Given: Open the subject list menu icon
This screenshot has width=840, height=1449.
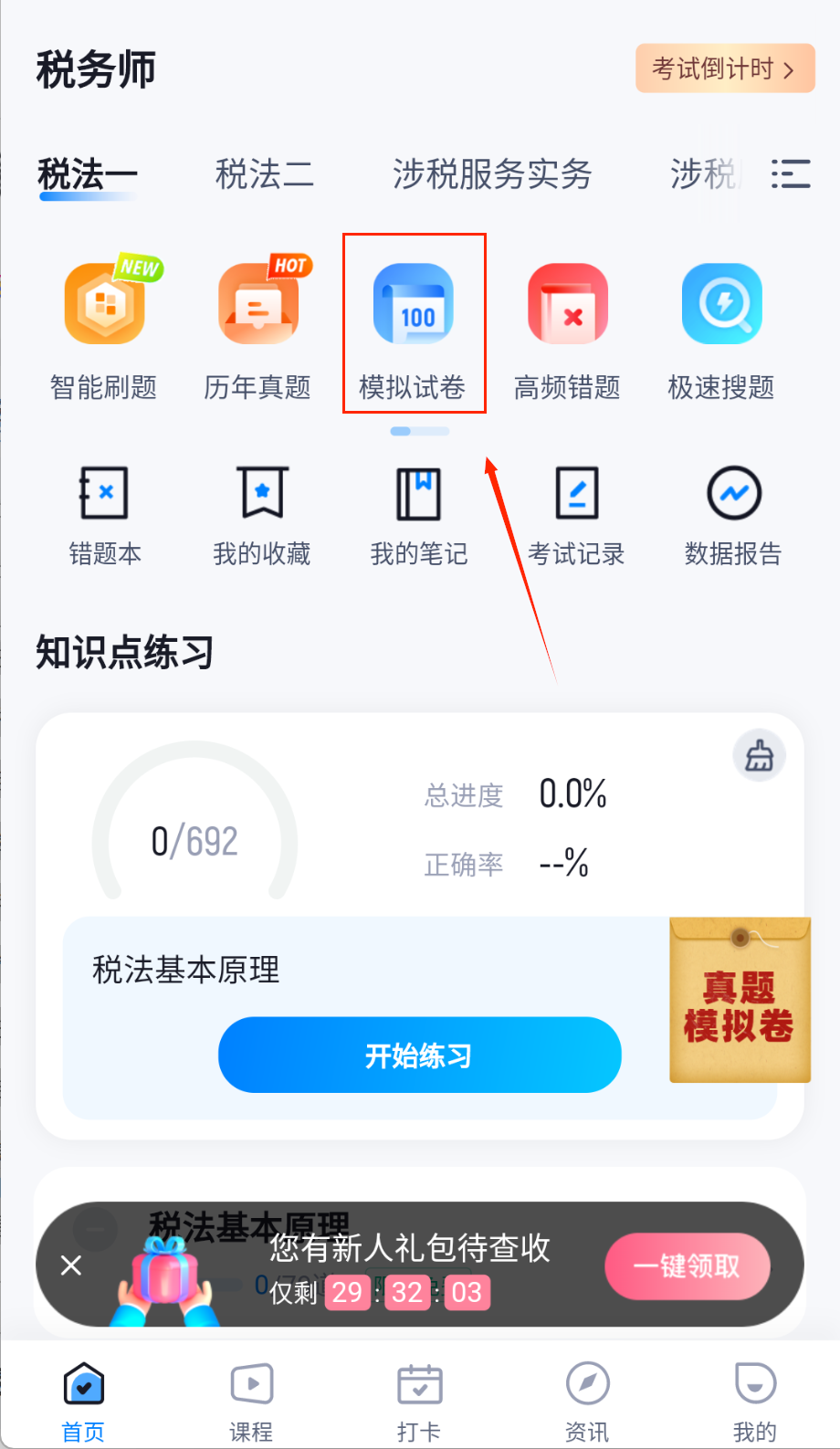Looking at the screenshot, I should tap(790, 173).
